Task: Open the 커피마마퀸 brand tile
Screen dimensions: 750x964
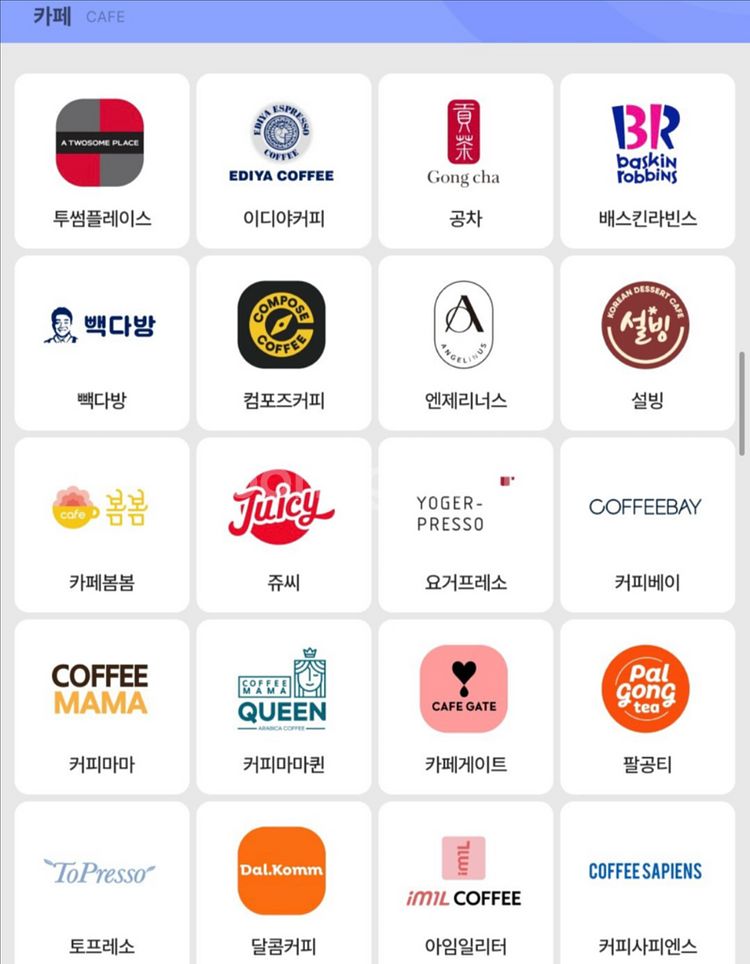Action: (283, 707)
